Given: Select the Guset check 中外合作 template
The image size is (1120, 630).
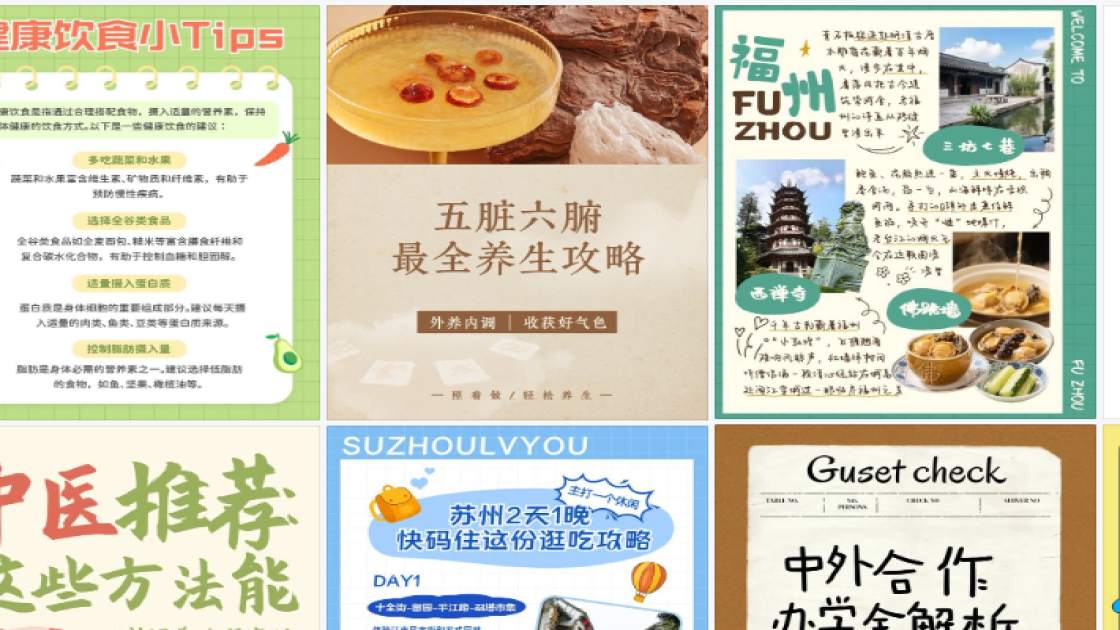Looking at the screenshot, I should point(904,530).
